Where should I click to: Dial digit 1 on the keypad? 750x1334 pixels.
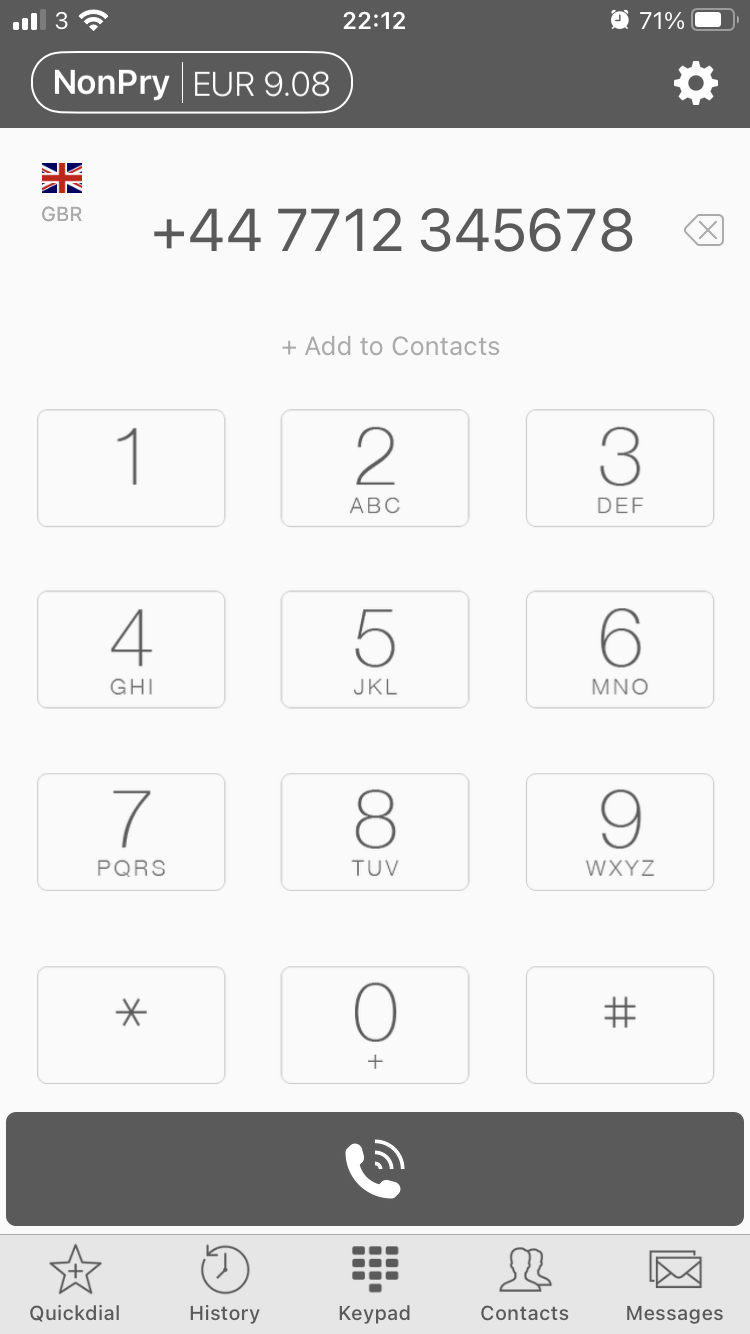coord(131,468)
